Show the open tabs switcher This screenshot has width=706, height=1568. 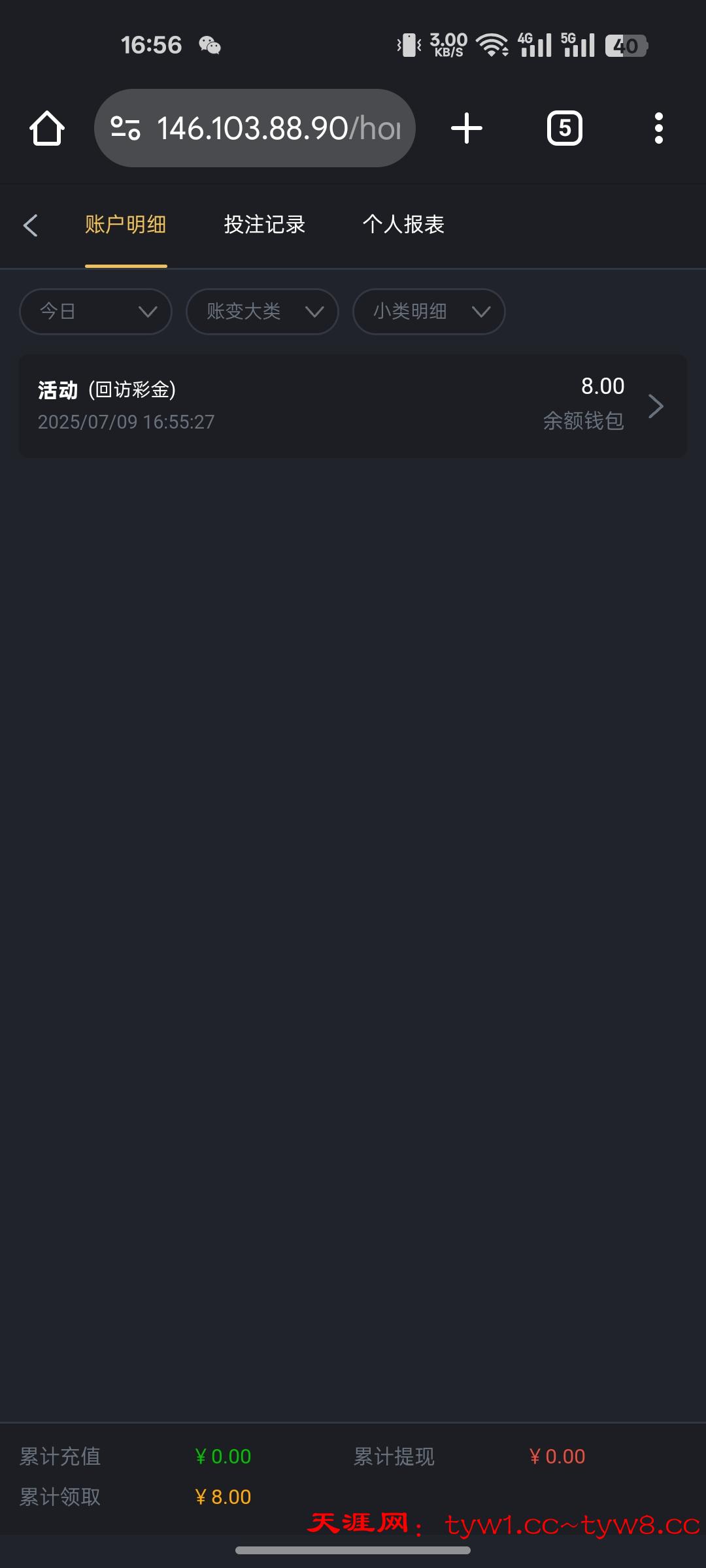pyautogui.click(x=564, y=128)
